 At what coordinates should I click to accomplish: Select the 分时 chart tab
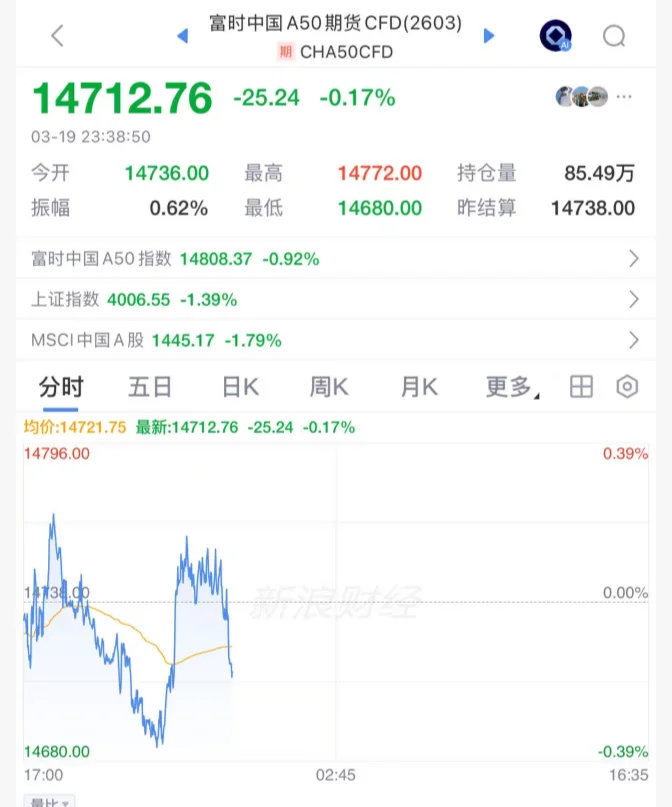(x=61, y=387)
